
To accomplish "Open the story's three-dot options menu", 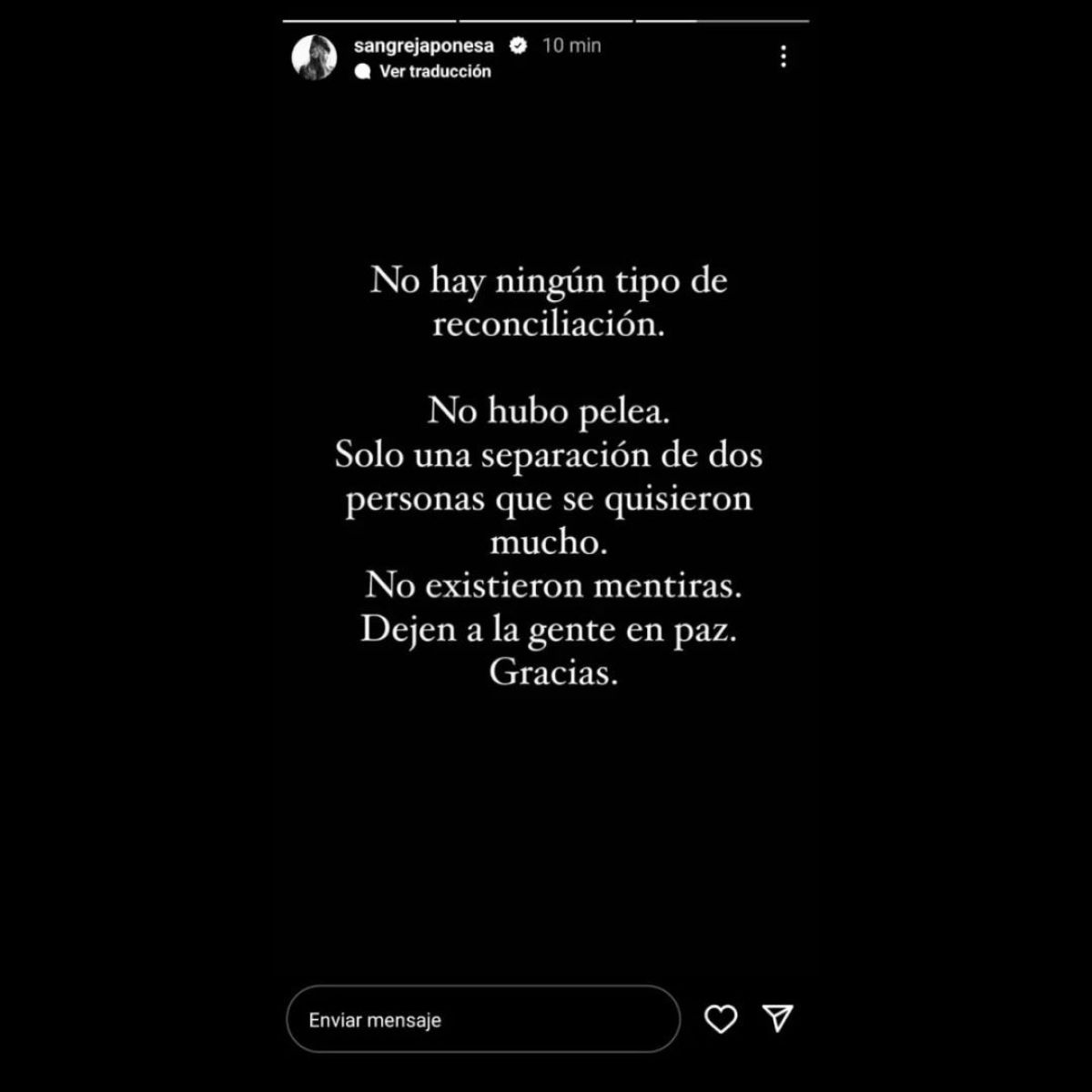I will (783, 56).
